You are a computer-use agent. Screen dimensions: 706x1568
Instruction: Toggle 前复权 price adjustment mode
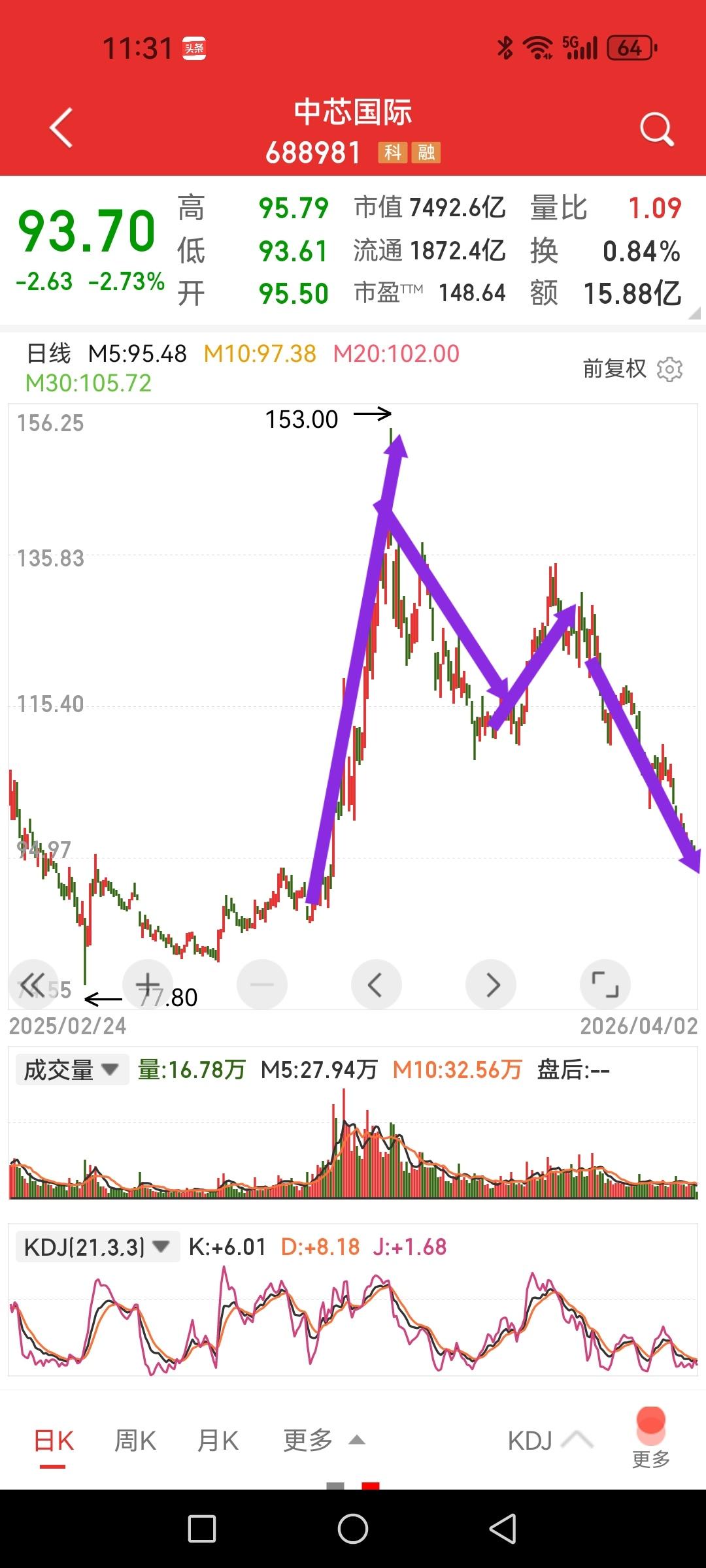tap(615, 369)
